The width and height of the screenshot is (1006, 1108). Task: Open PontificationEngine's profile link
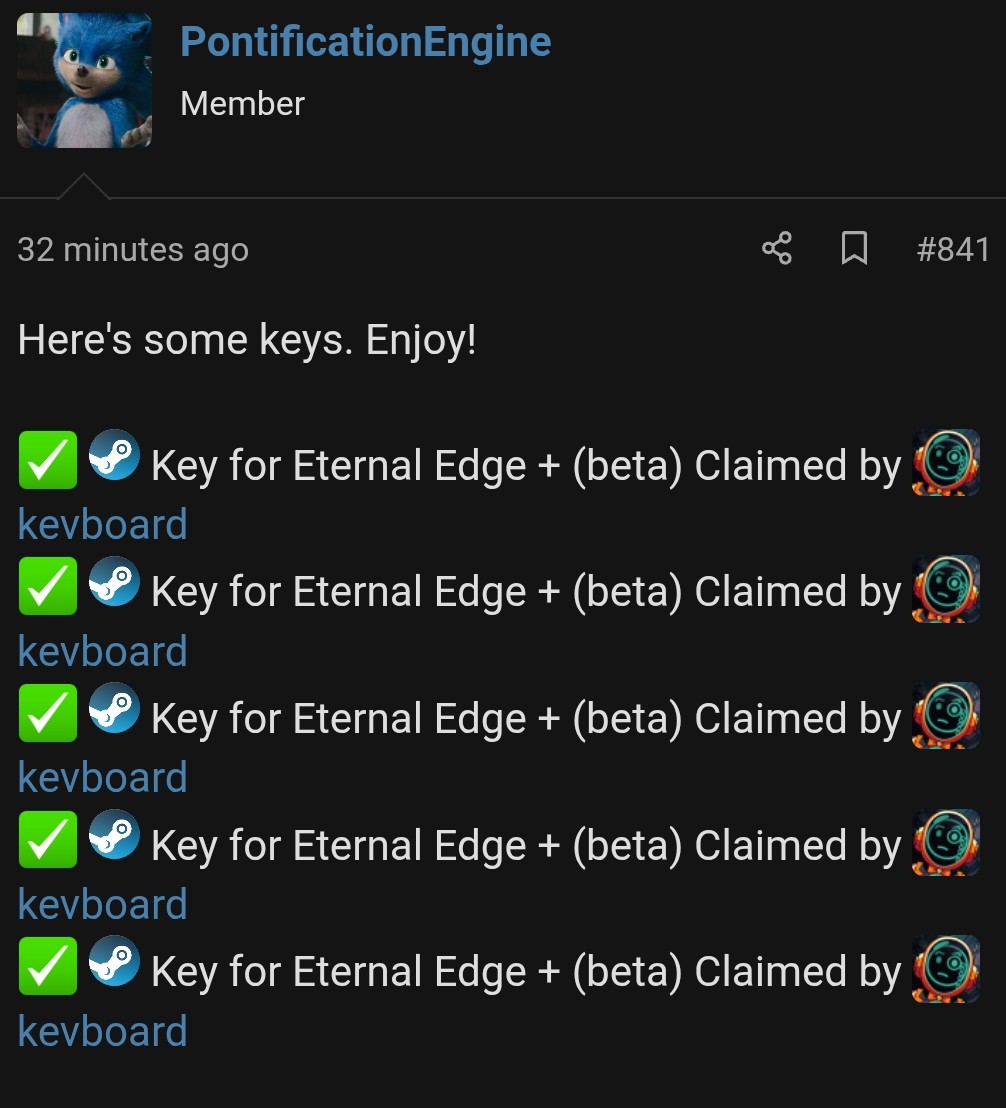[x=365, y=42]
